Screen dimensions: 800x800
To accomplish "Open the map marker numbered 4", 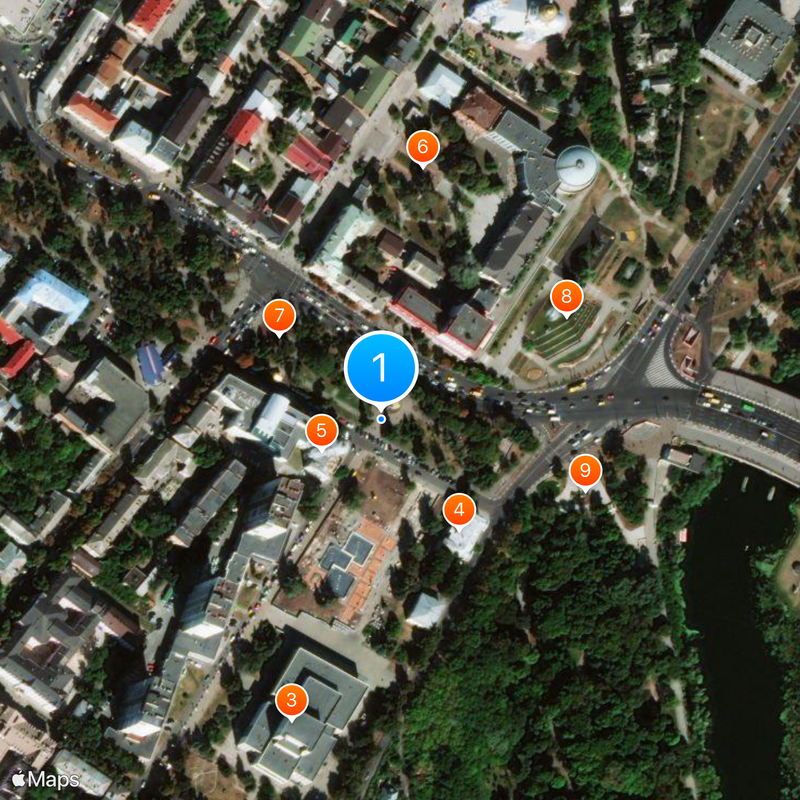I will click(x=459, y=510).
